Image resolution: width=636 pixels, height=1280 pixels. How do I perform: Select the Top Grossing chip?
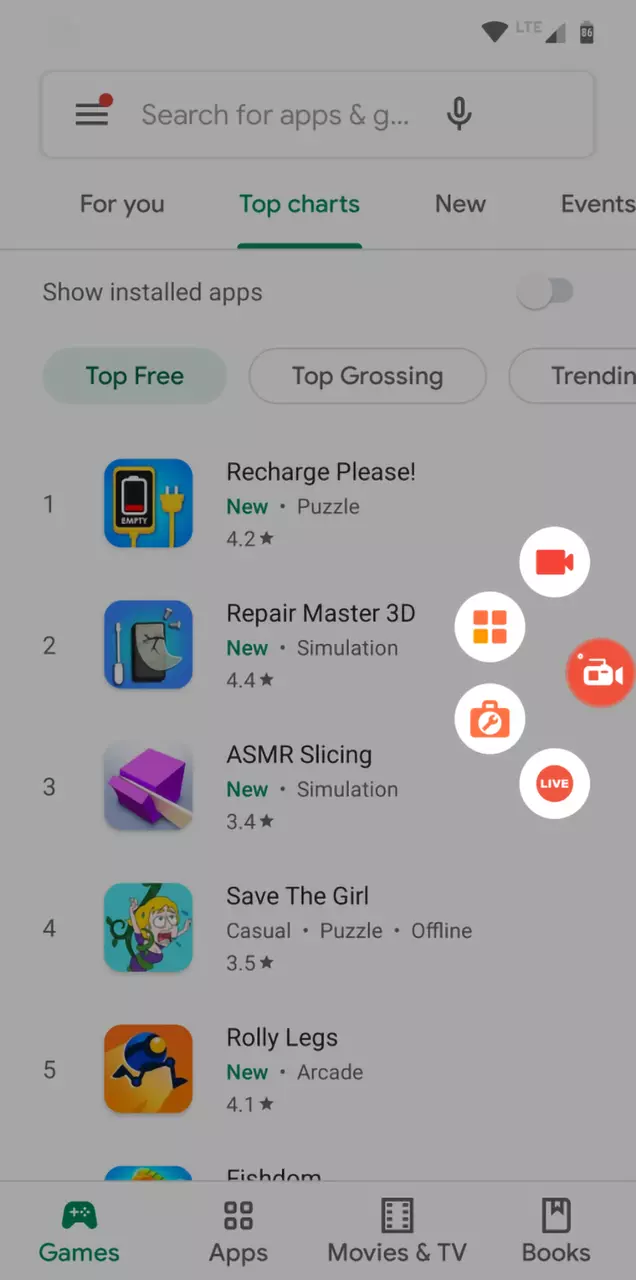coord(367,376)
